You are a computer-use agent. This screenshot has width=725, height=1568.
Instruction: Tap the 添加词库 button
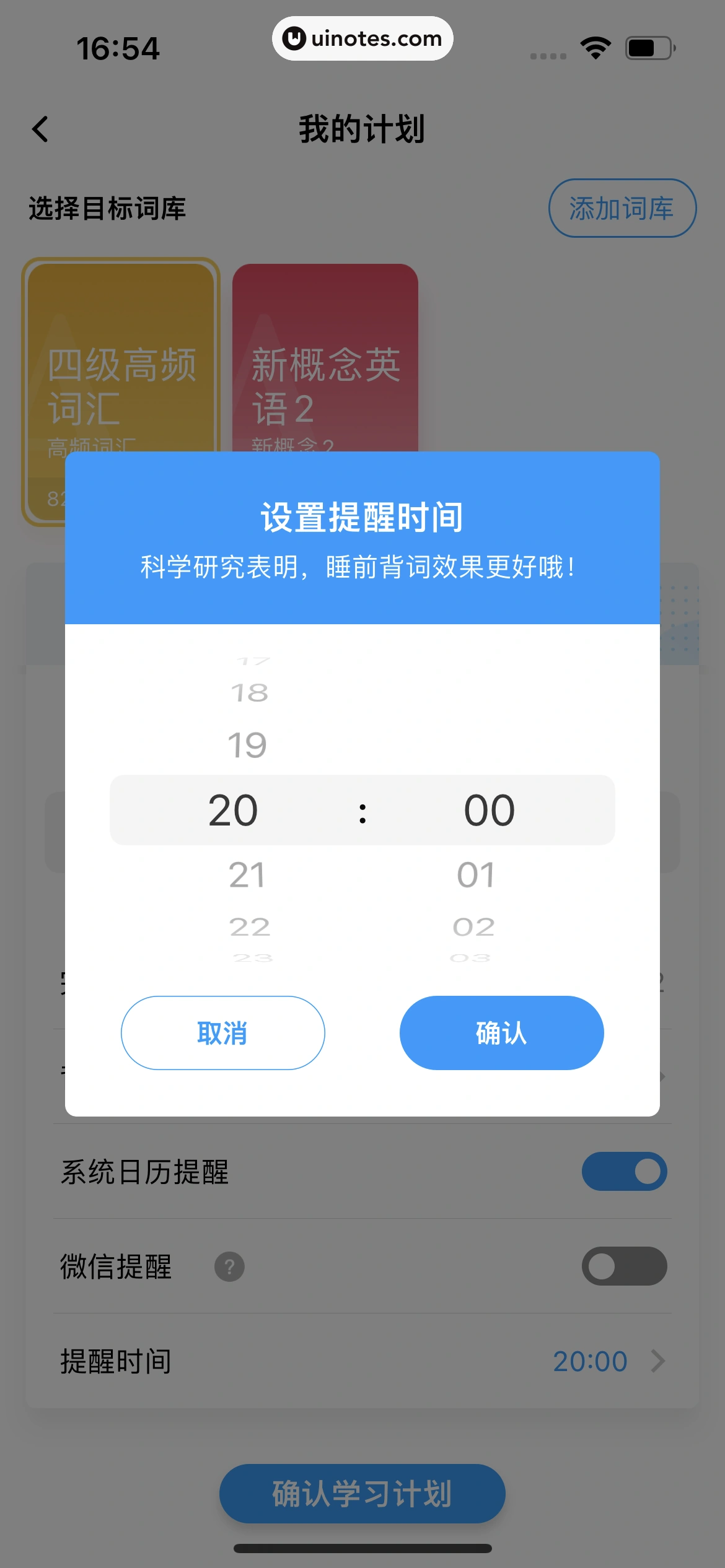click(622, 208)
